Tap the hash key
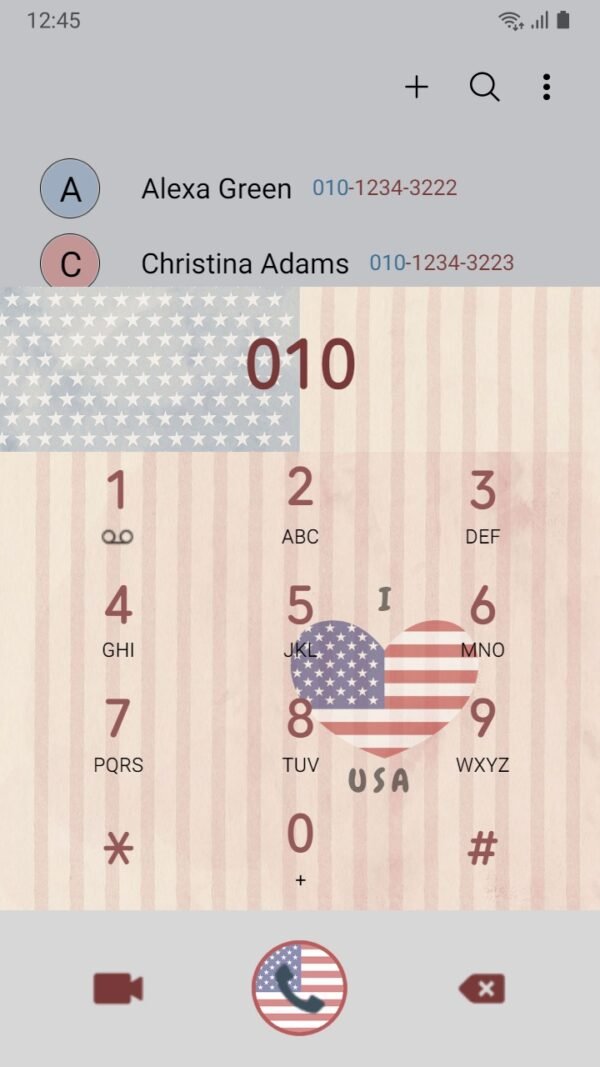The height and width of the screenshot is (1067, 600). coord(482,849)
